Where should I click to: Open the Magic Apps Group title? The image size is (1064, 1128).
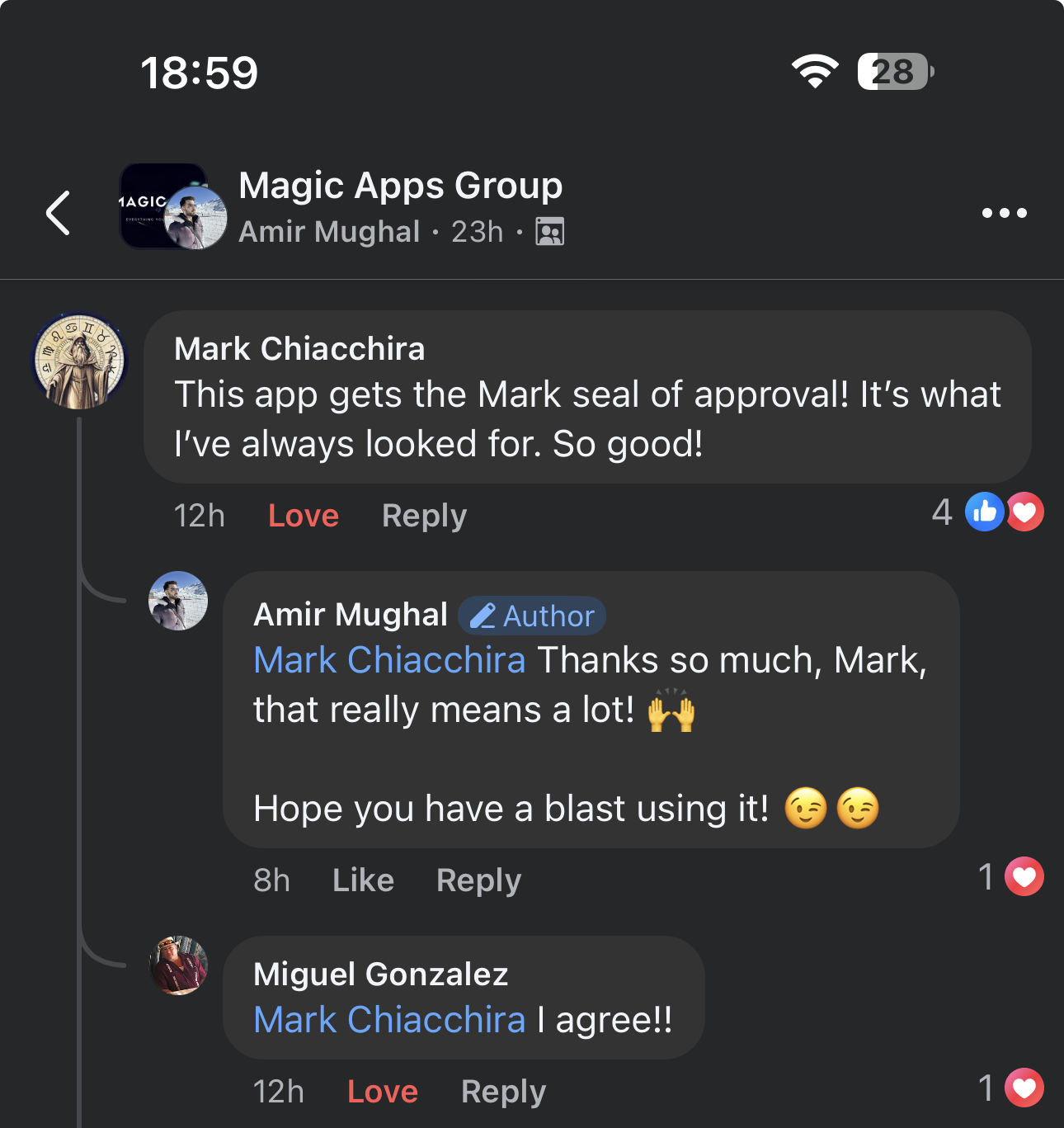point(401,186)
